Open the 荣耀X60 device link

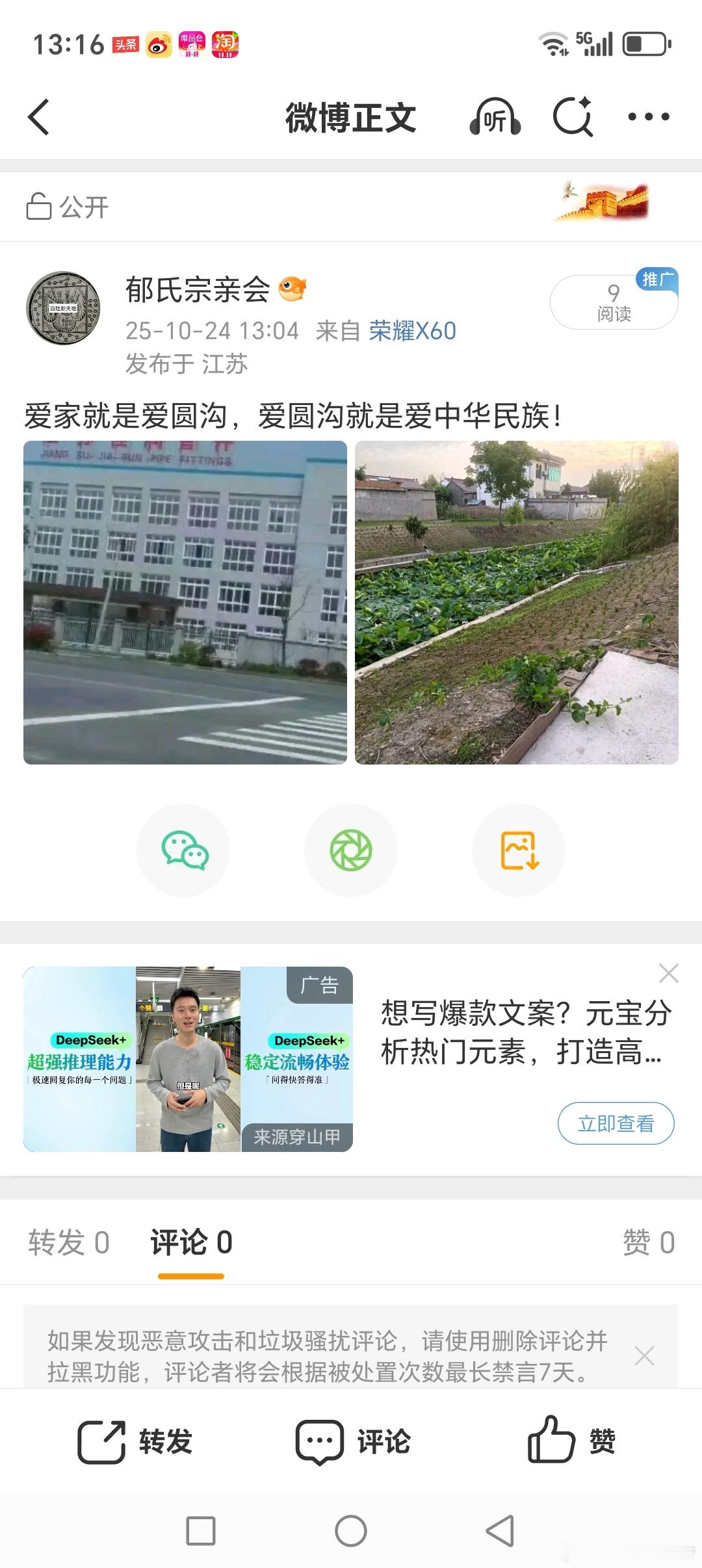coord(414,332)
